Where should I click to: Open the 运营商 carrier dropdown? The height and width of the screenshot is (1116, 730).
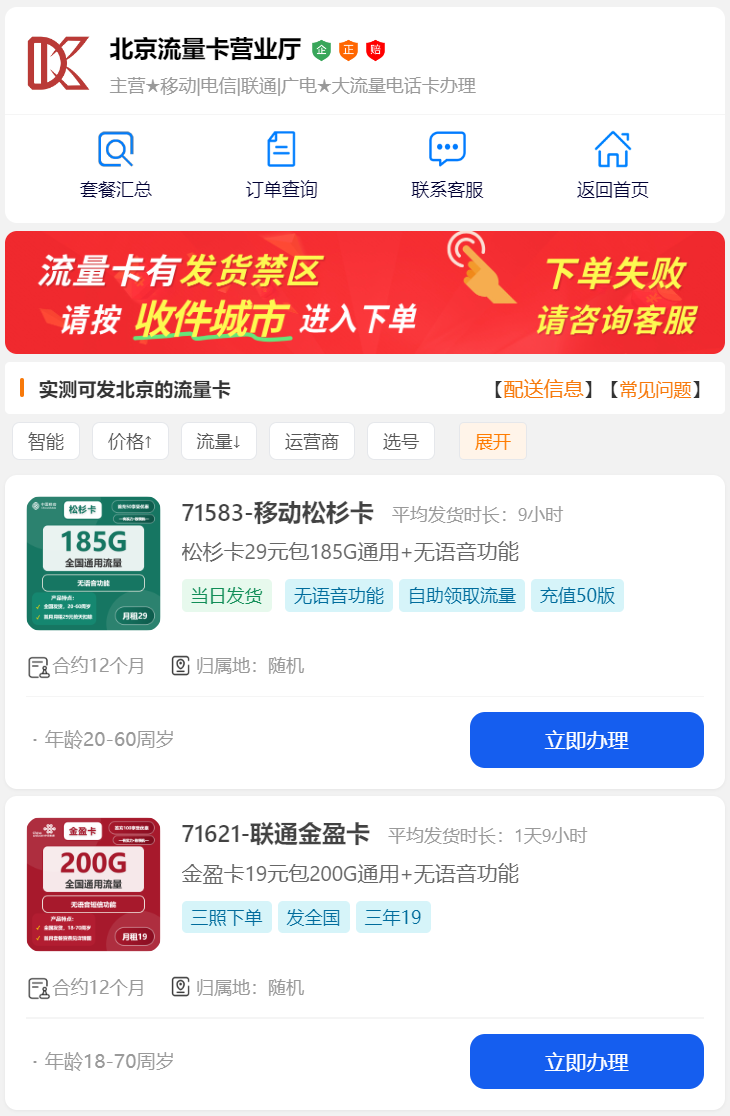click(313, 440)
